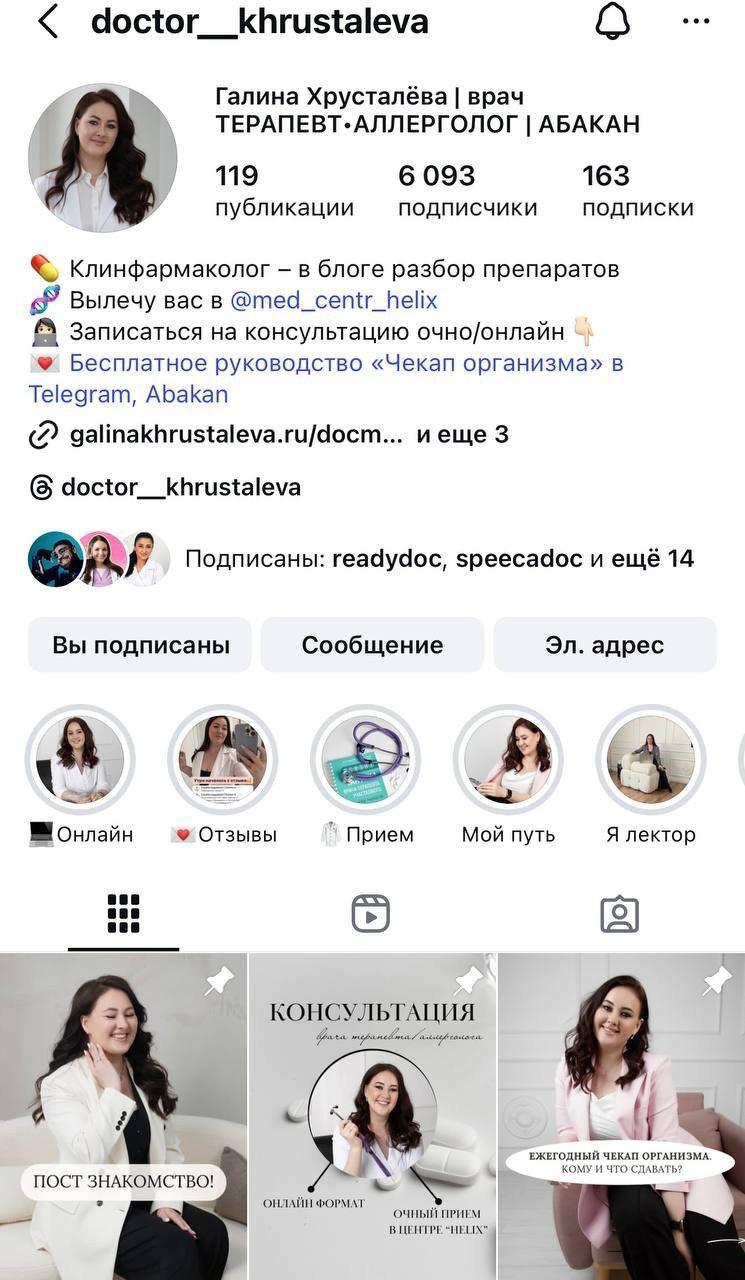745x1280 pixels.
Task: View the Отзывы highlight
Action: (223, 760)
